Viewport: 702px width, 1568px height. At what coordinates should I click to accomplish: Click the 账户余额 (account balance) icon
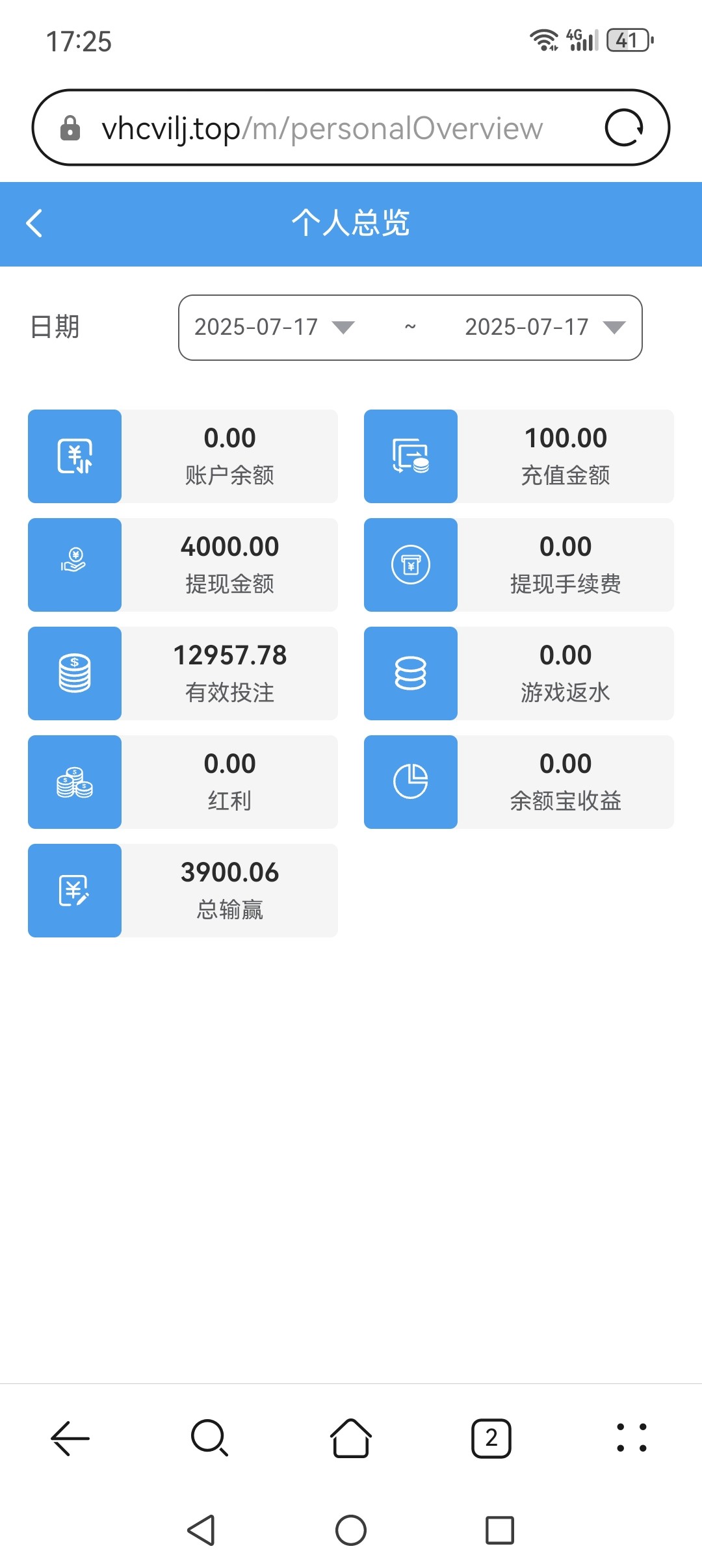click(x=74, y=456)
